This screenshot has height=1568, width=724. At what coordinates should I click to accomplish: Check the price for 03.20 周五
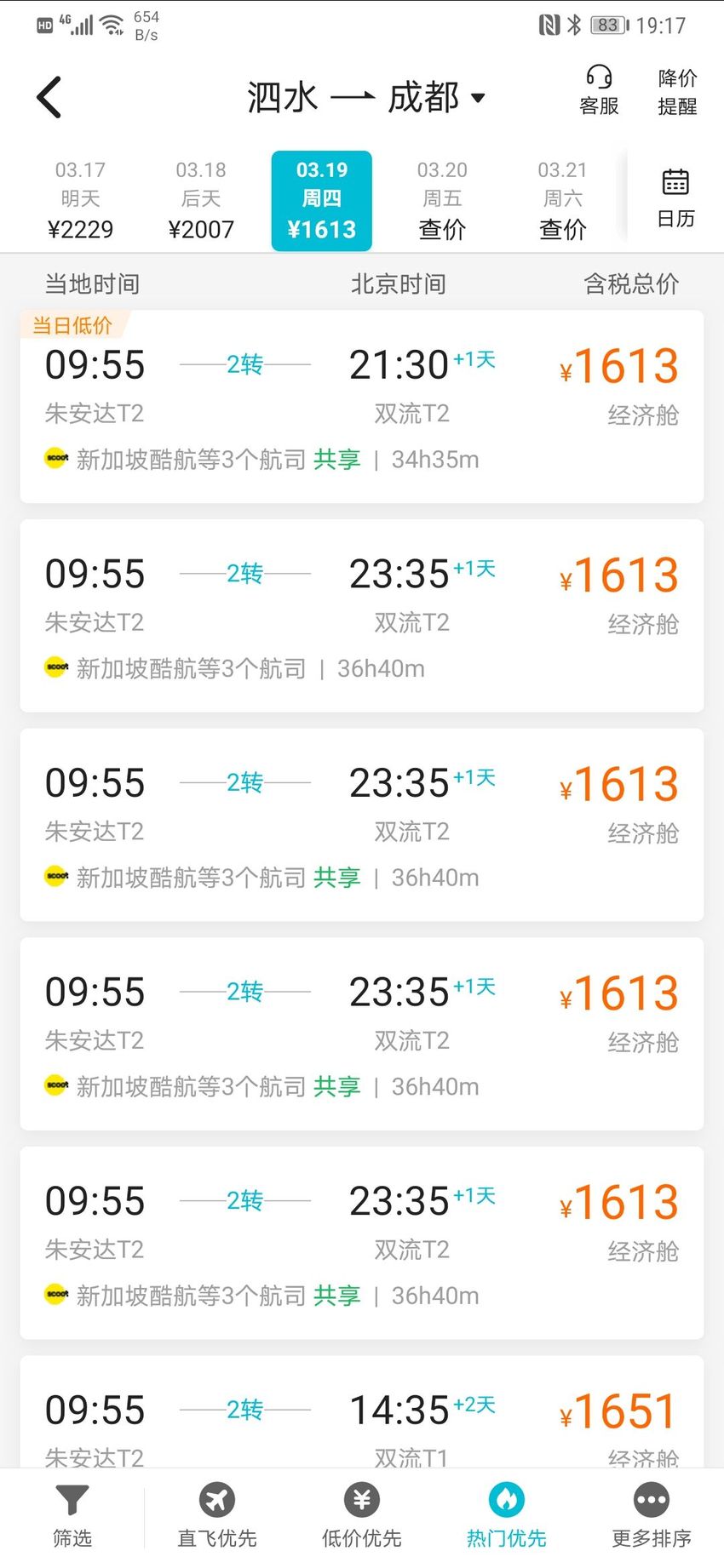click(442, 201)
